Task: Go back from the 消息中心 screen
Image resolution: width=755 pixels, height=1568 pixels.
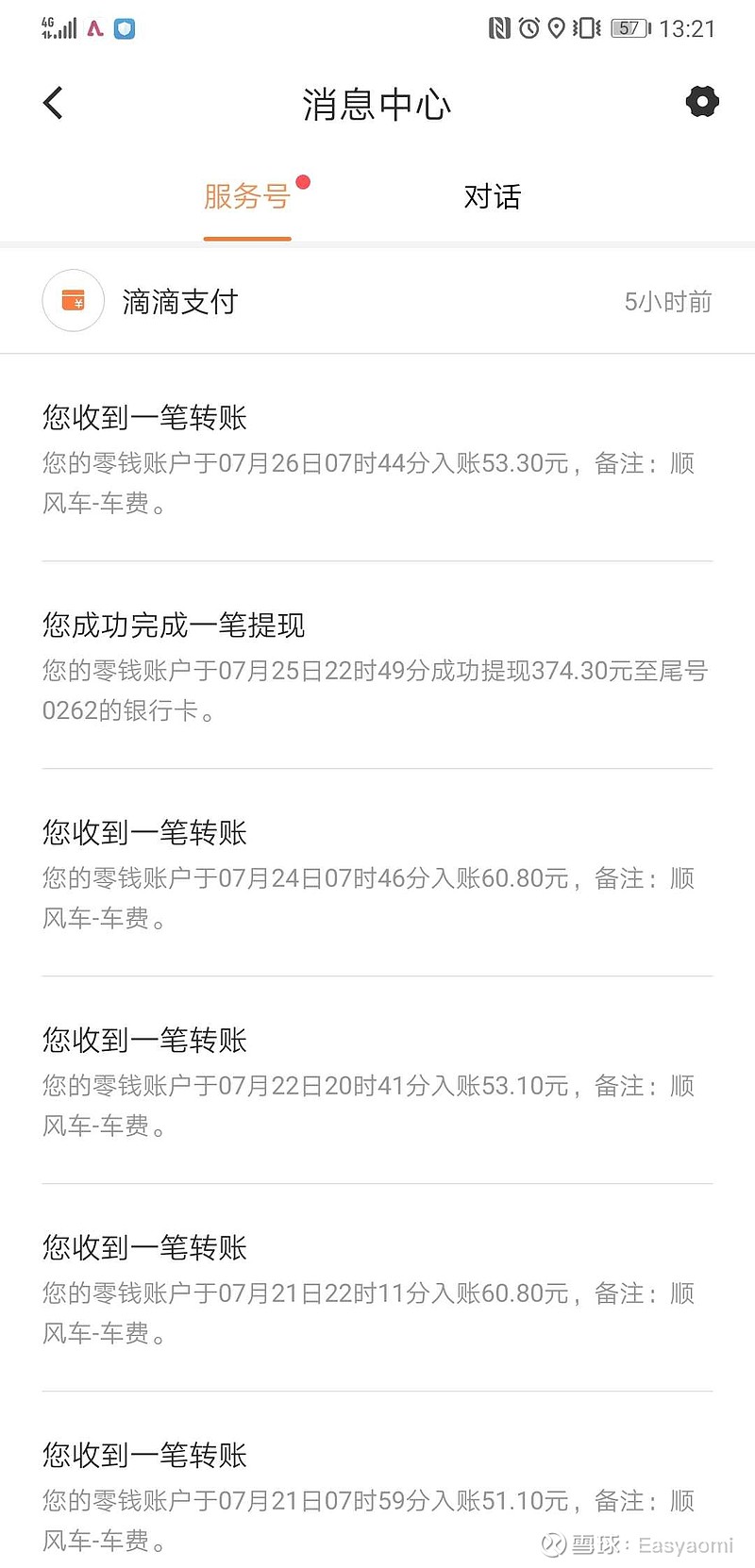Action: (x=53, y=103)
